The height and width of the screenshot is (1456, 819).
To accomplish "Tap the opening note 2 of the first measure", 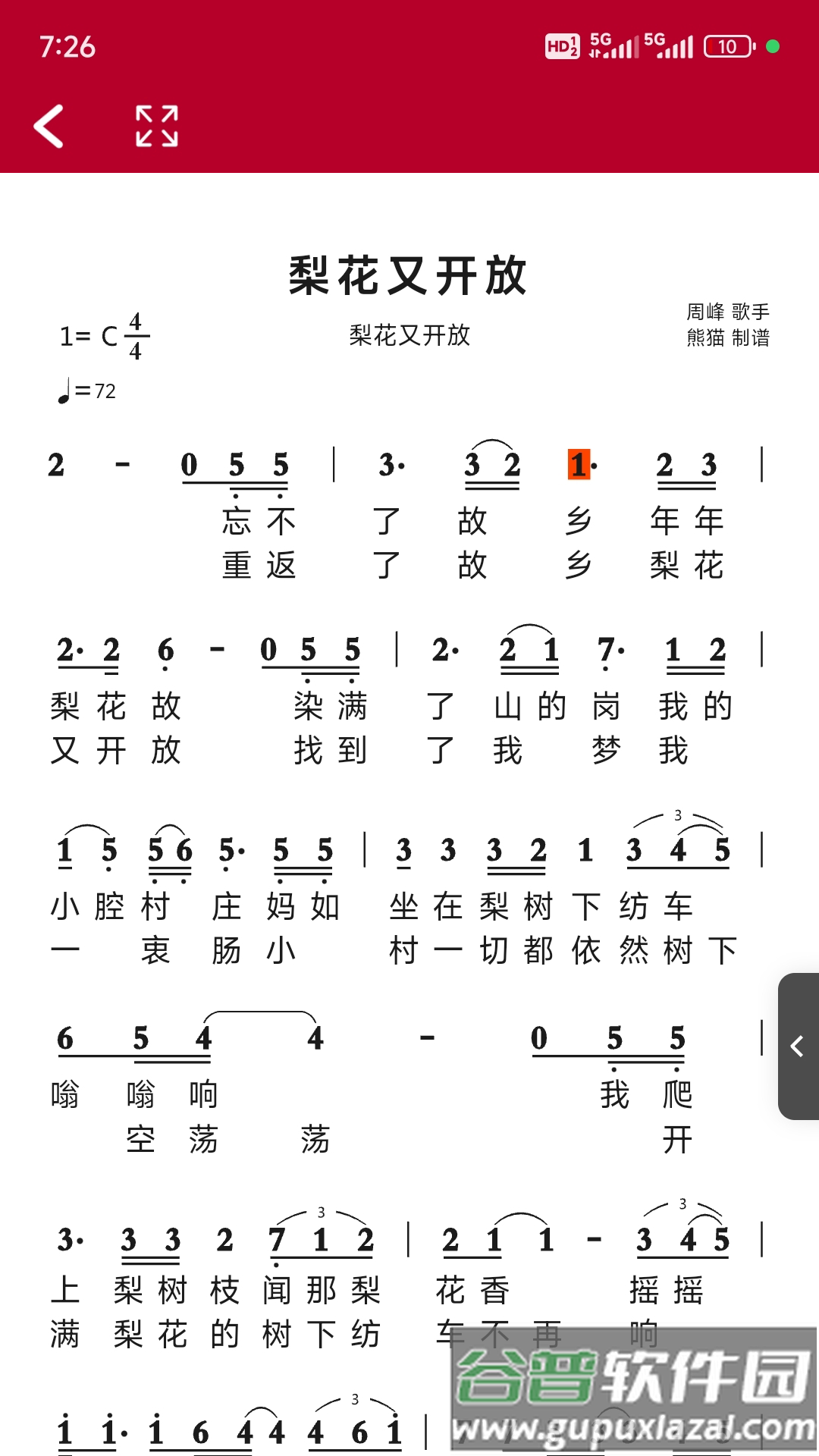I will (57, 464).
